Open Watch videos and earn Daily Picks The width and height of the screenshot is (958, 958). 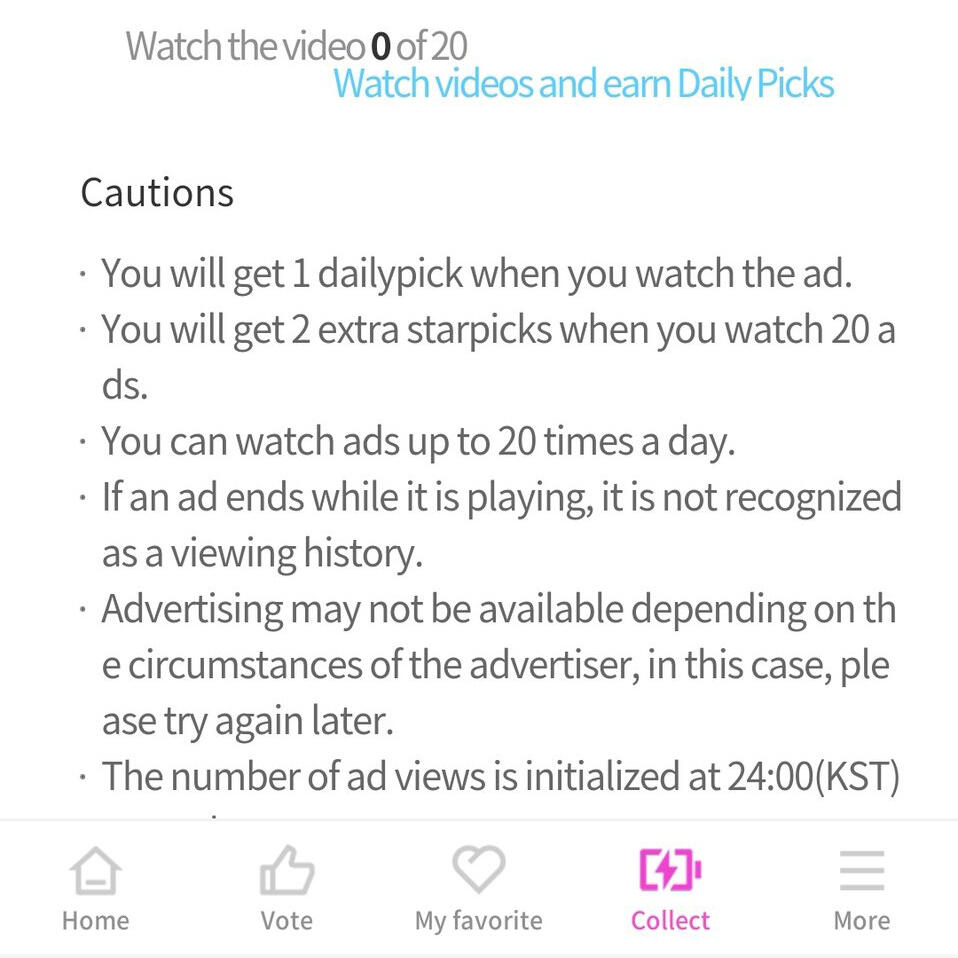[583, 83]
